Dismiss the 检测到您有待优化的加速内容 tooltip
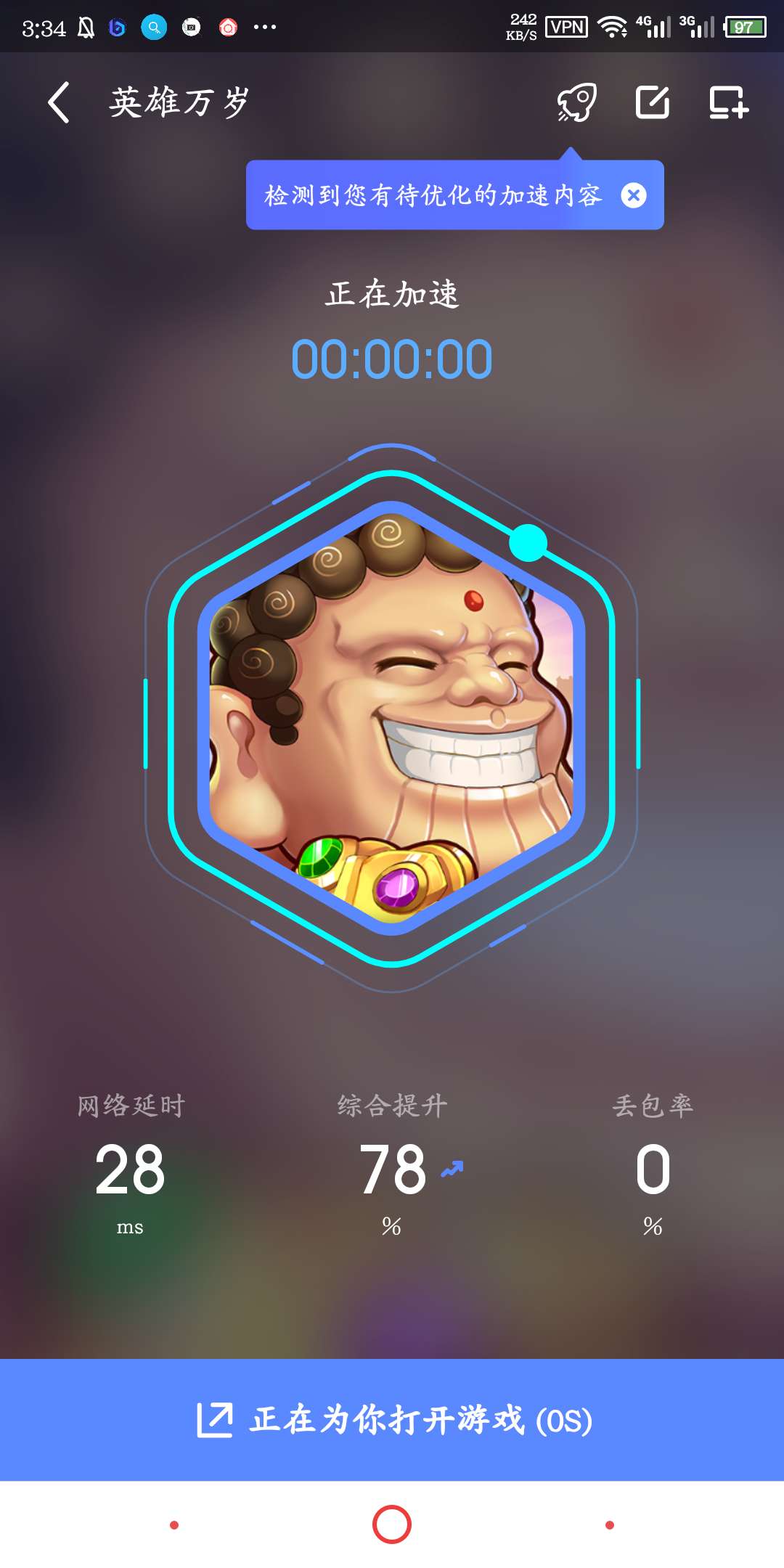This screenshot has width=784, height=1568. click(634, 195)
